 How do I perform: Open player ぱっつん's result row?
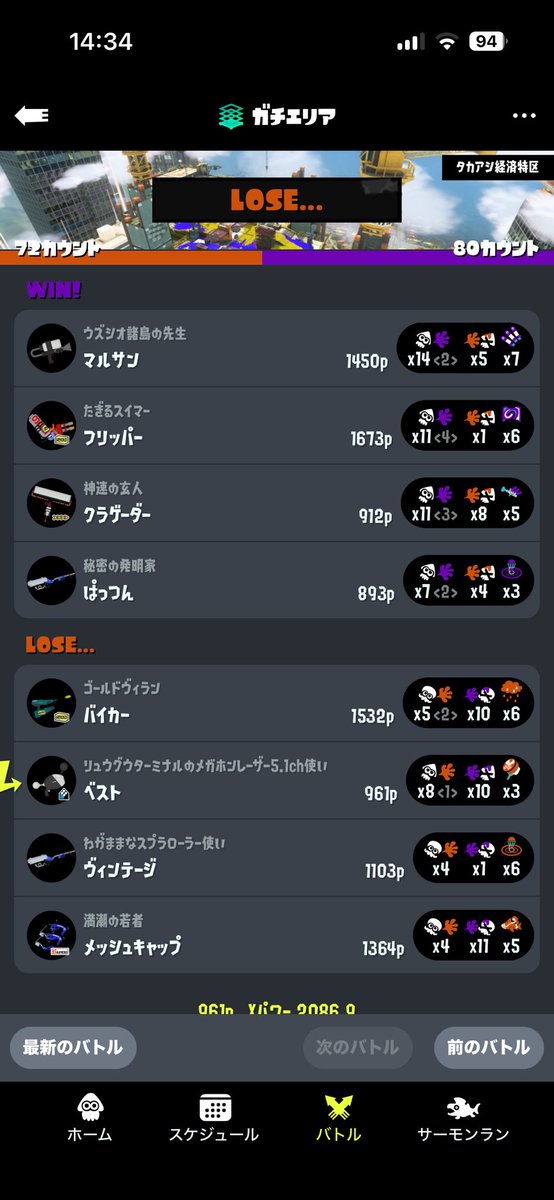coord(277,580)
